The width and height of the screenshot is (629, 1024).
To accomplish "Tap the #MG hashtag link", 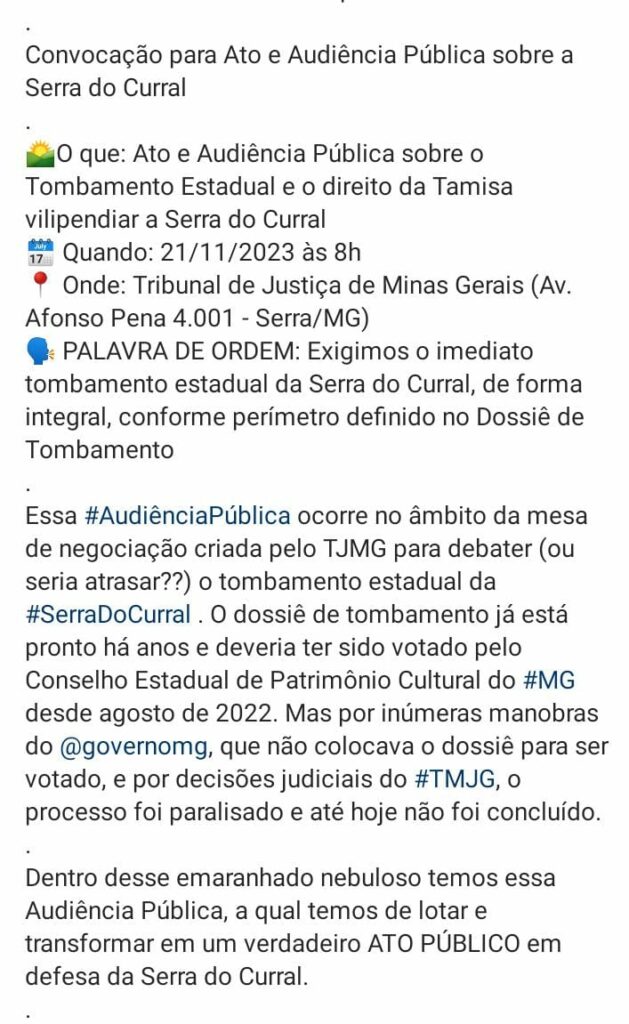I will [549, 679].
